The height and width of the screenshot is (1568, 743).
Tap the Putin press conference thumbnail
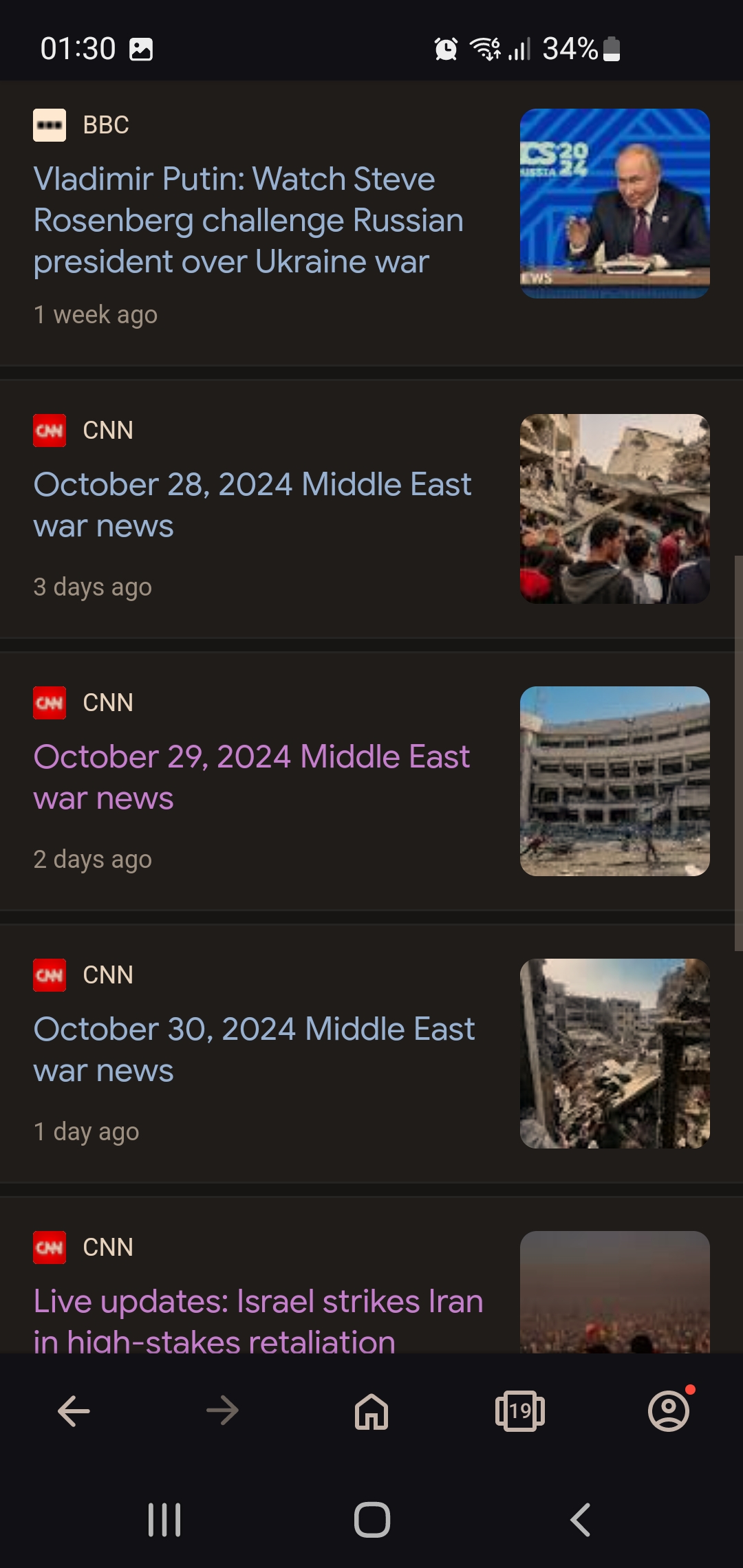click(x=615, y=204)
